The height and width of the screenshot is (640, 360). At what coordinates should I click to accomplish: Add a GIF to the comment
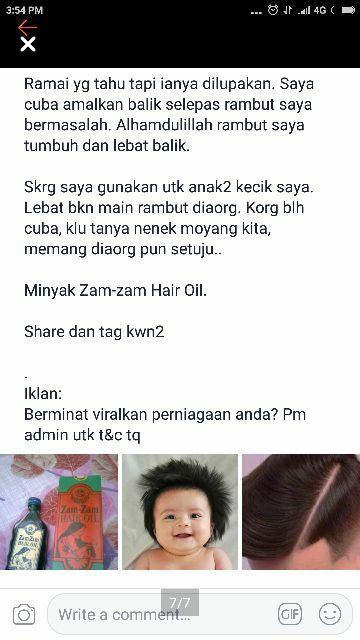click(x=290, y=614)
